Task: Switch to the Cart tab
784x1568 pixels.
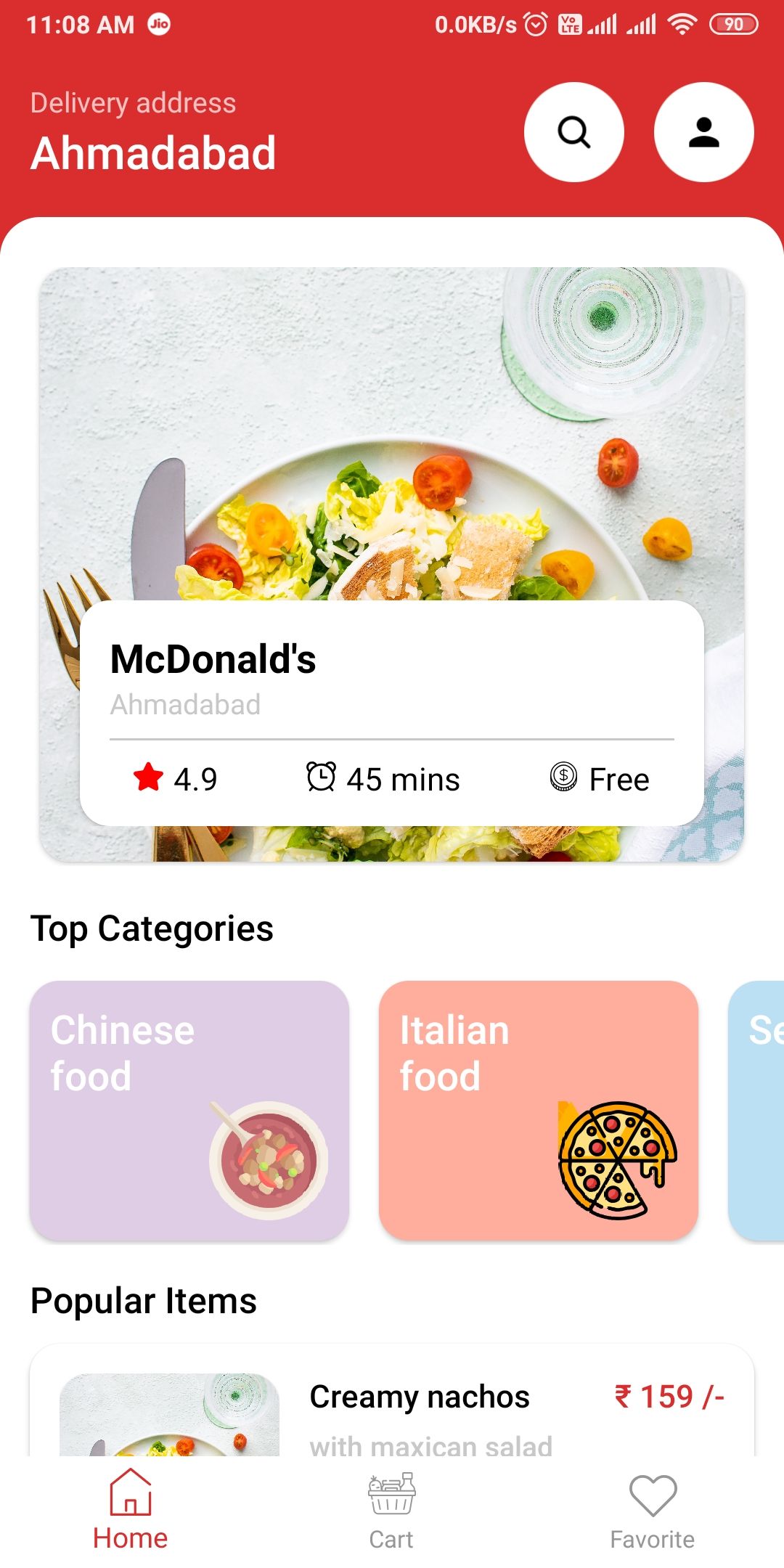Action: click(391, 1509)
